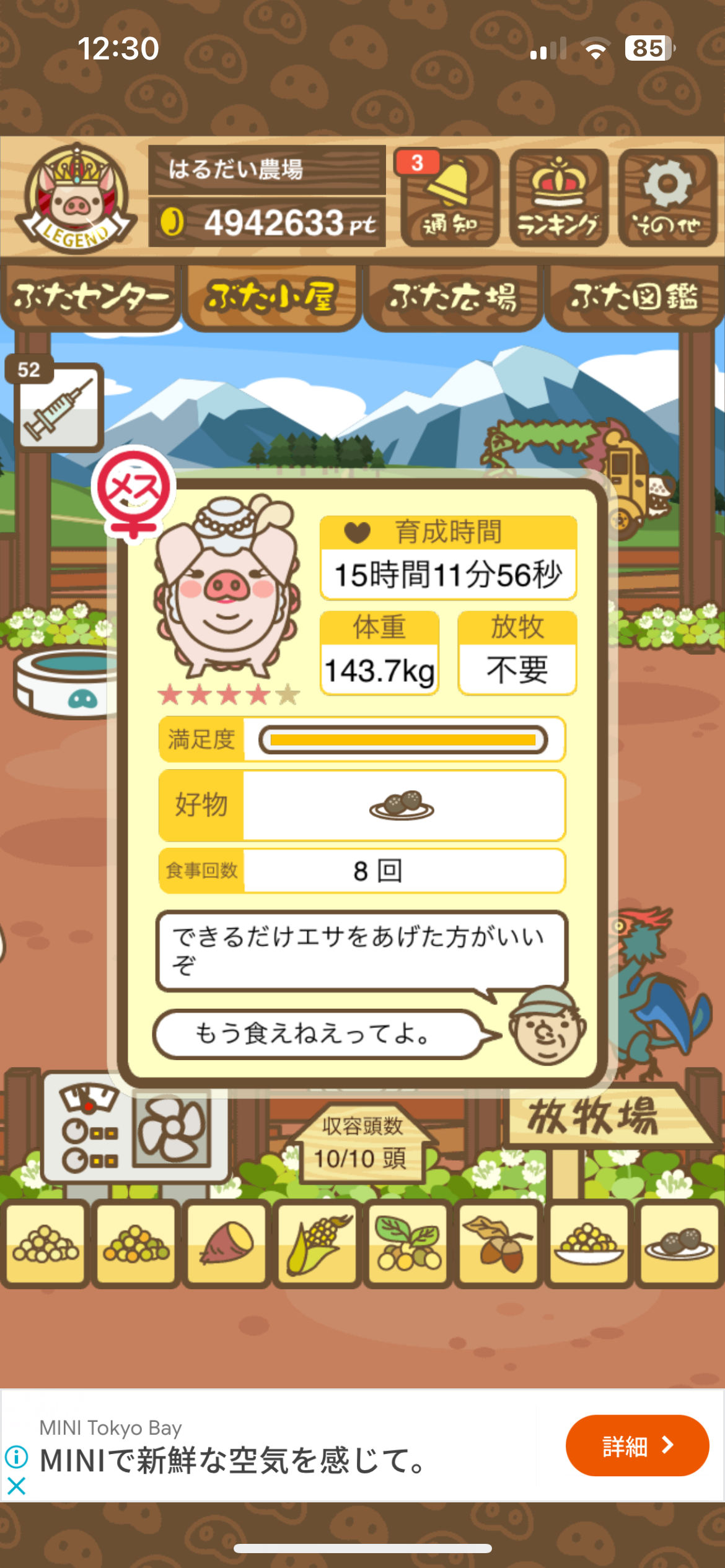Go to the ぶた広場 tab
The image size is (725, 1568).
[453, 298]
